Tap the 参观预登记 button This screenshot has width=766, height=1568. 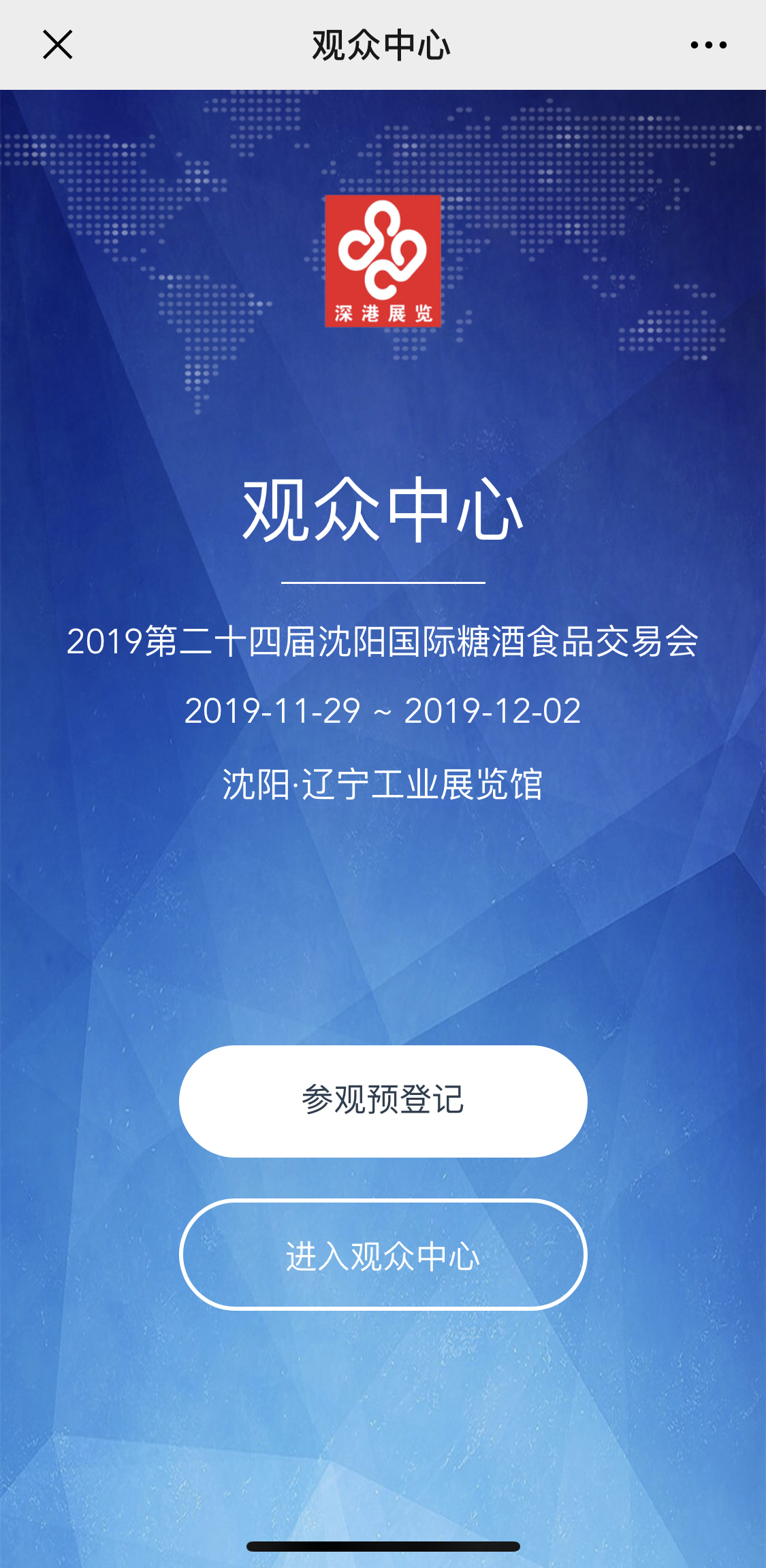[x=383, y=1101]
